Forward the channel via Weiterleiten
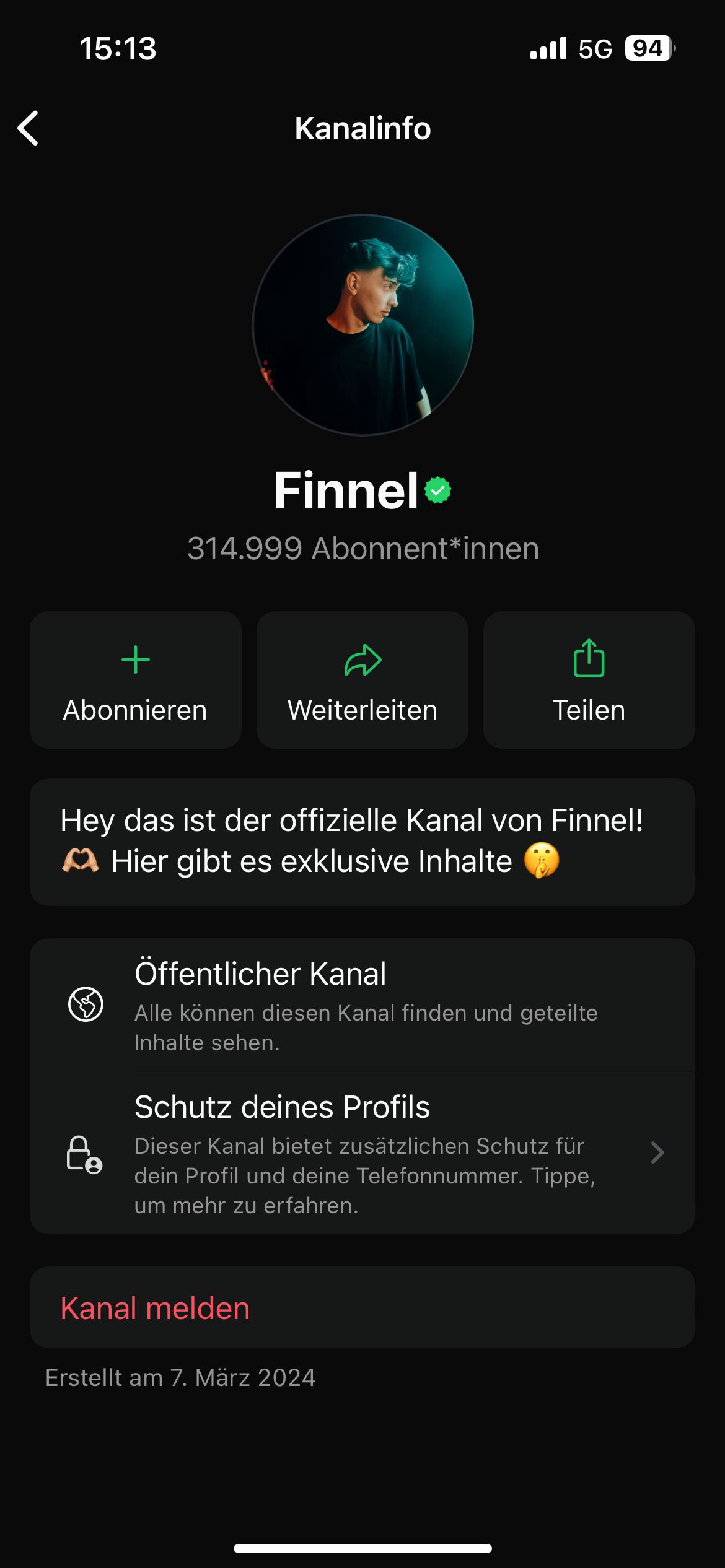The image size is (725, 1568). tap(362, 680)
